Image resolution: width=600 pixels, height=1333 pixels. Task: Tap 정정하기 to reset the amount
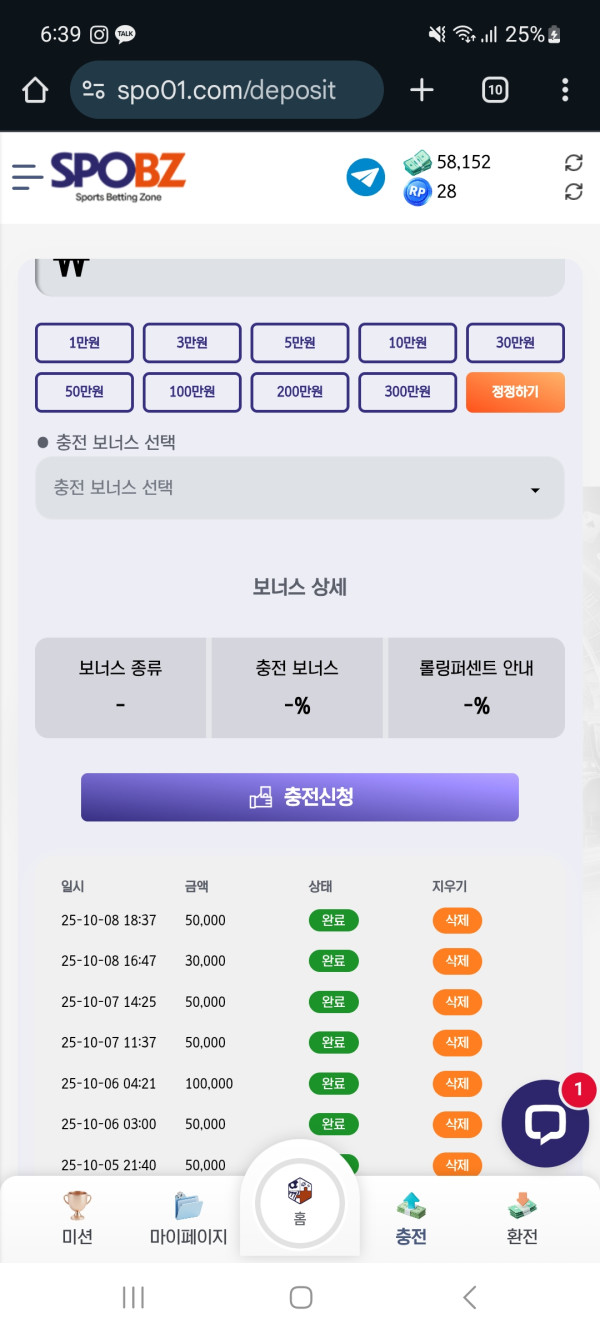pos(515,392)
